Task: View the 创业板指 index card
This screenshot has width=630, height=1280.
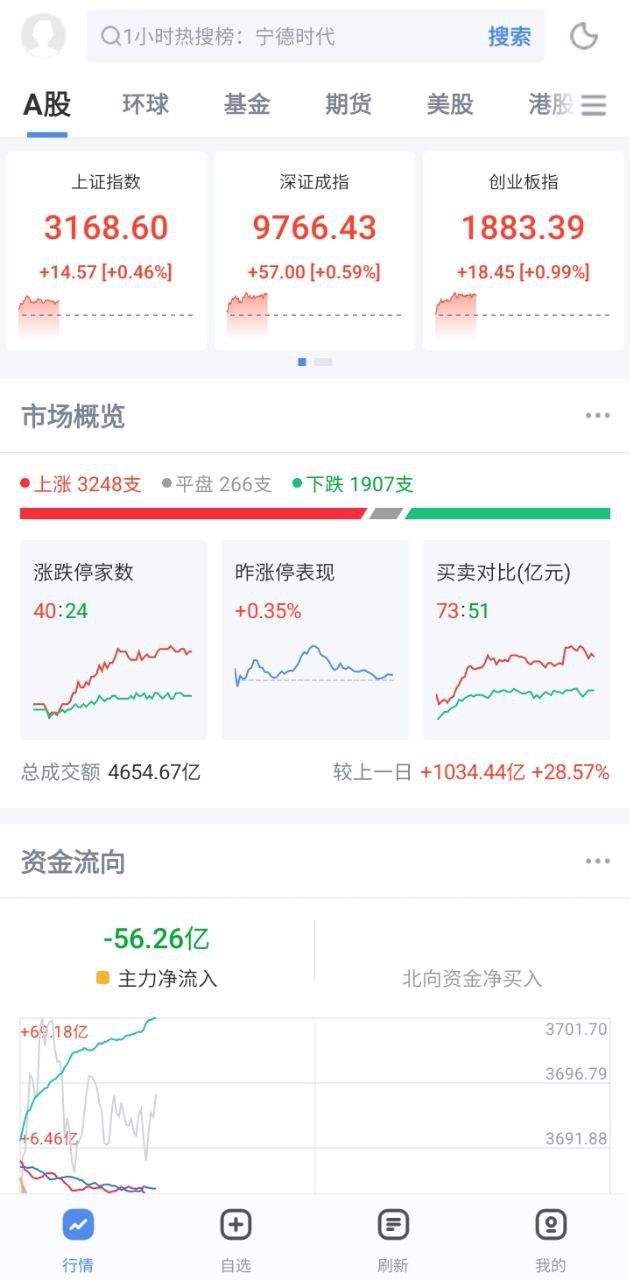Action: coord(523,250)
